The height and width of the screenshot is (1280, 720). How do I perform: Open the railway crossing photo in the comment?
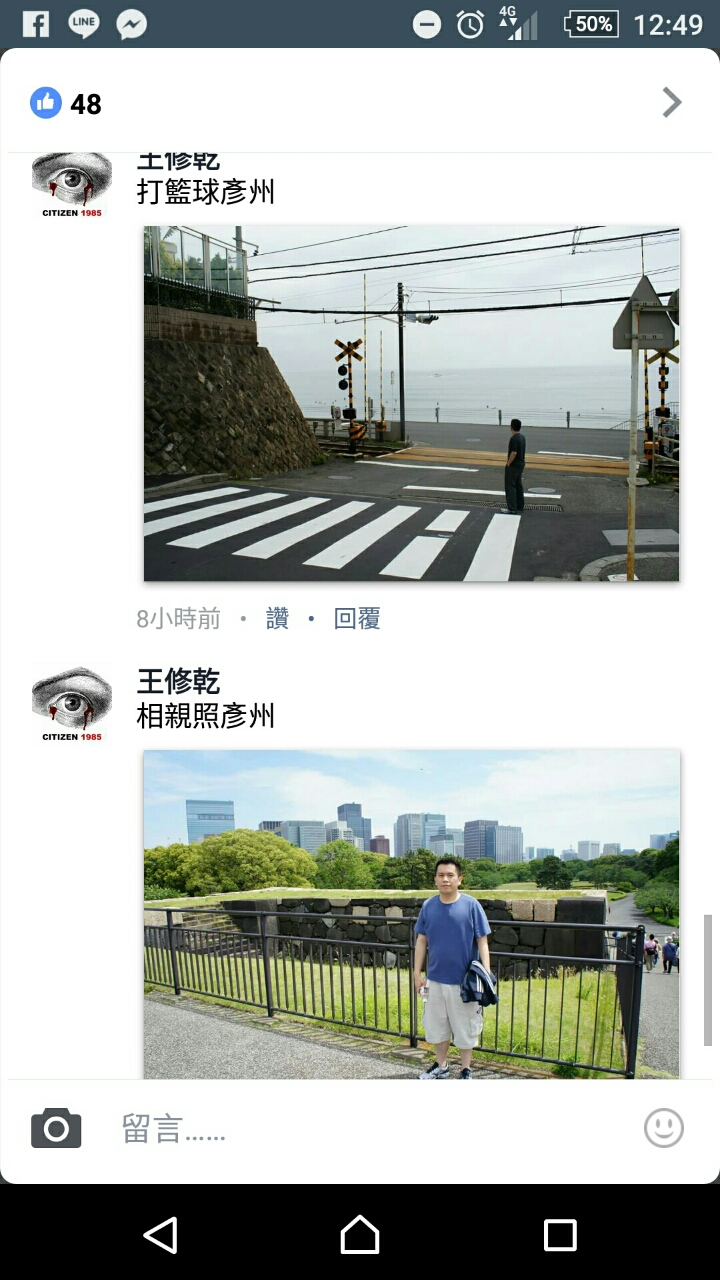412,404
